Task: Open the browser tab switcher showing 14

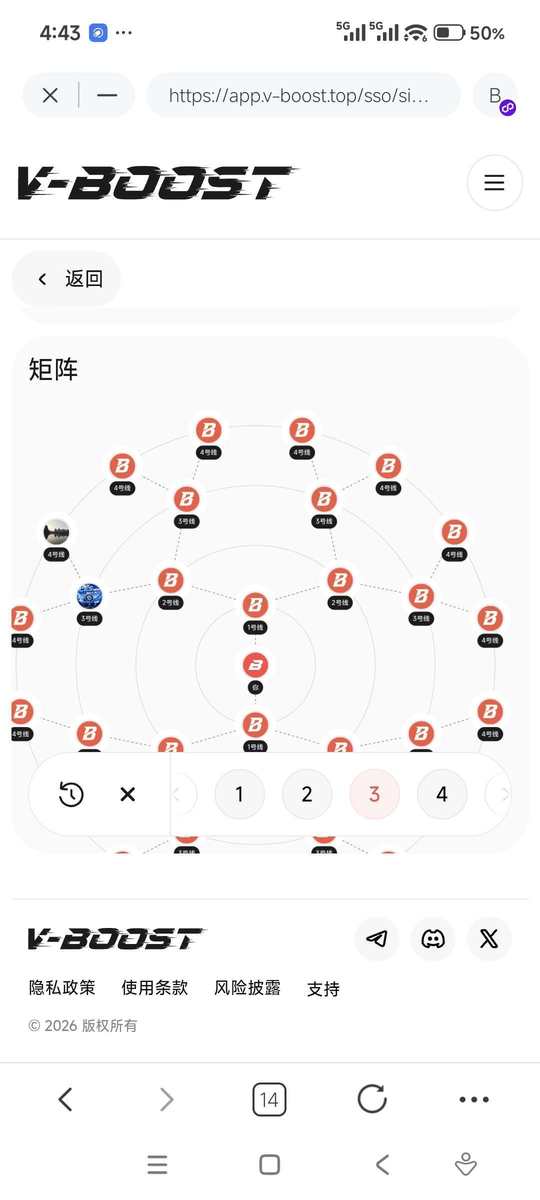Action: pos(269,1100)
